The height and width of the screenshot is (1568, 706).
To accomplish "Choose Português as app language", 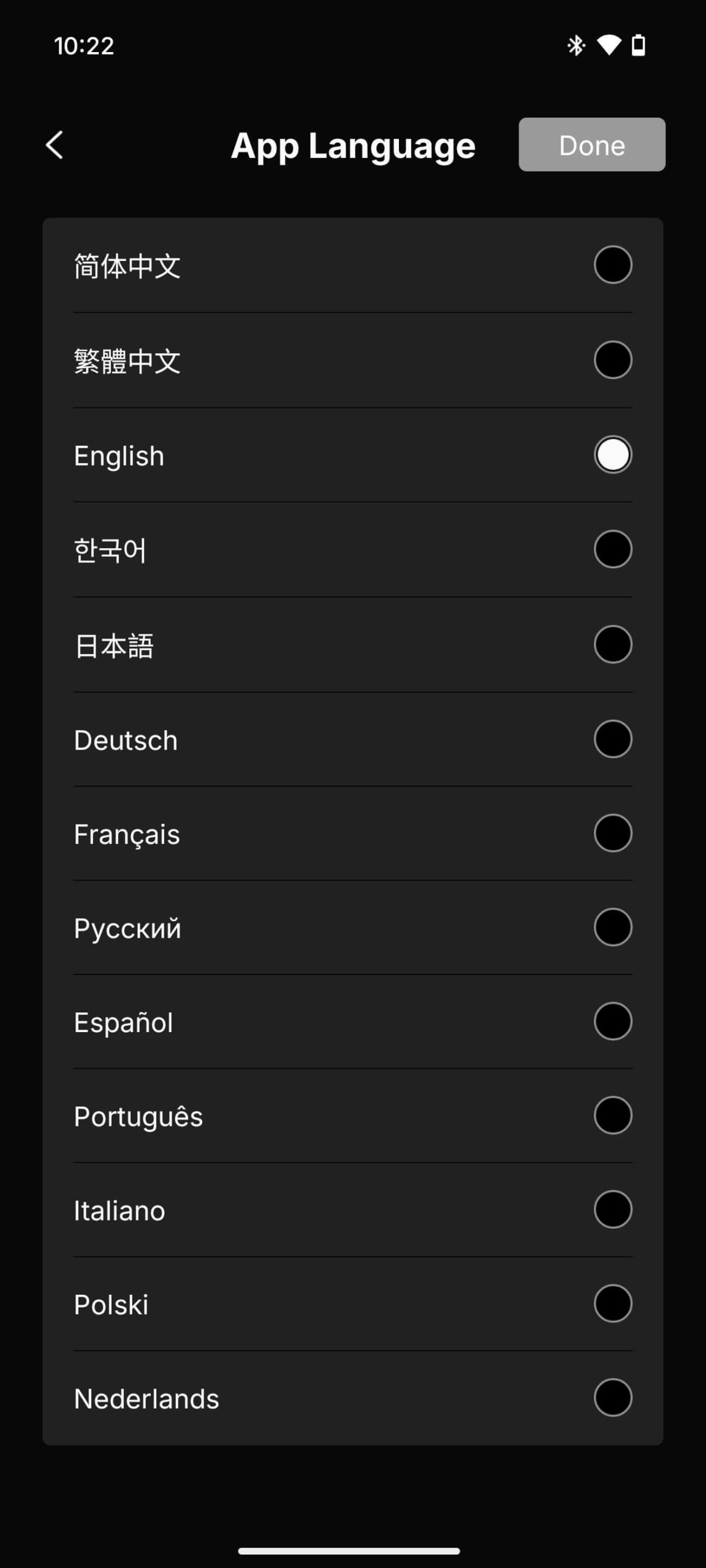I will tap(612, 1115).
